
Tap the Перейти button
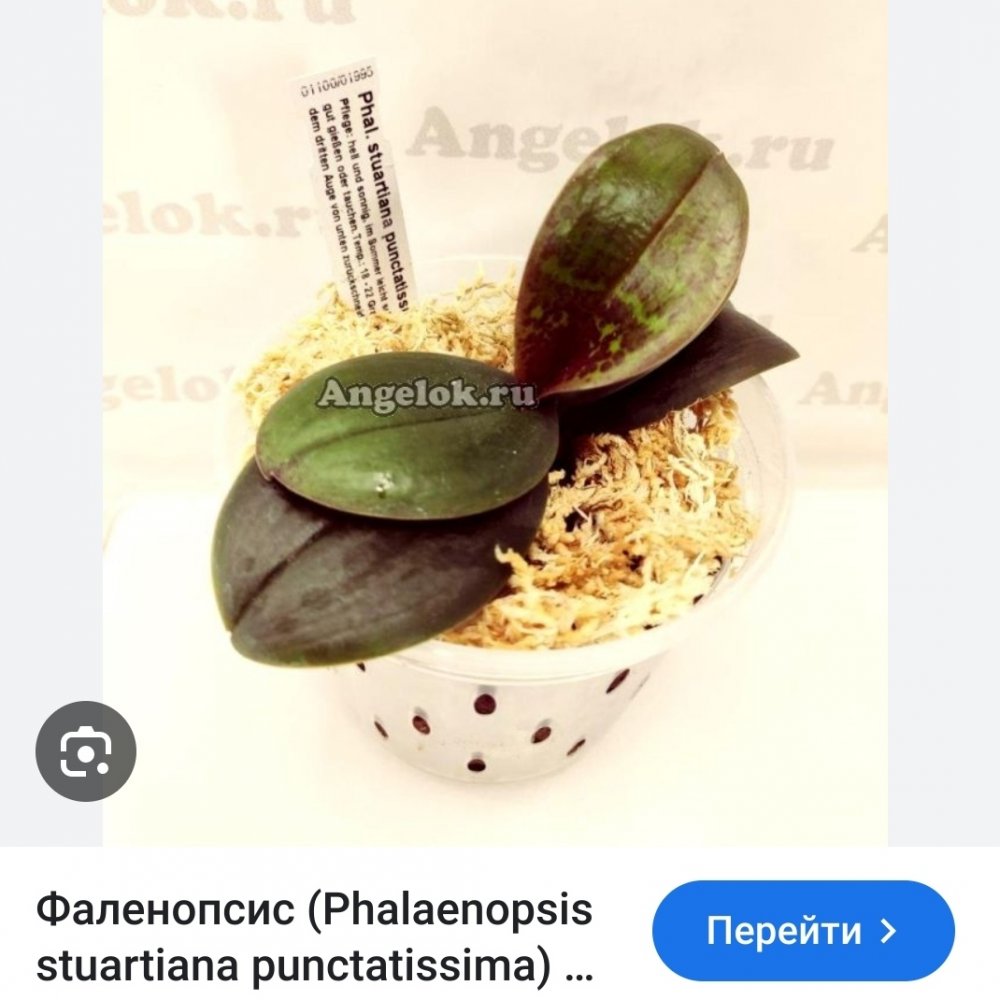point(803,931)
